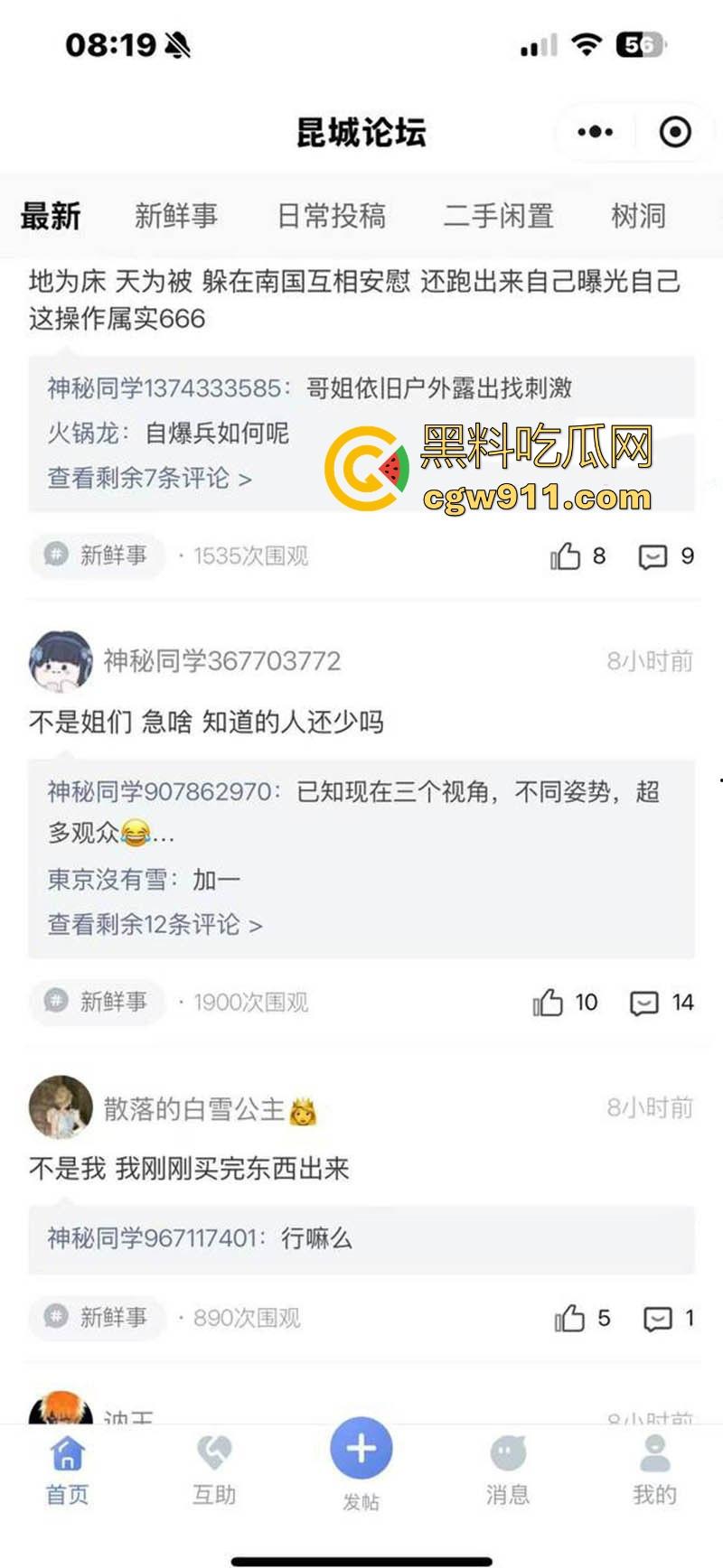This screenshot has height=1568, width=723.
Task: Select the 树洞 tab
Action: pos(638,216)
